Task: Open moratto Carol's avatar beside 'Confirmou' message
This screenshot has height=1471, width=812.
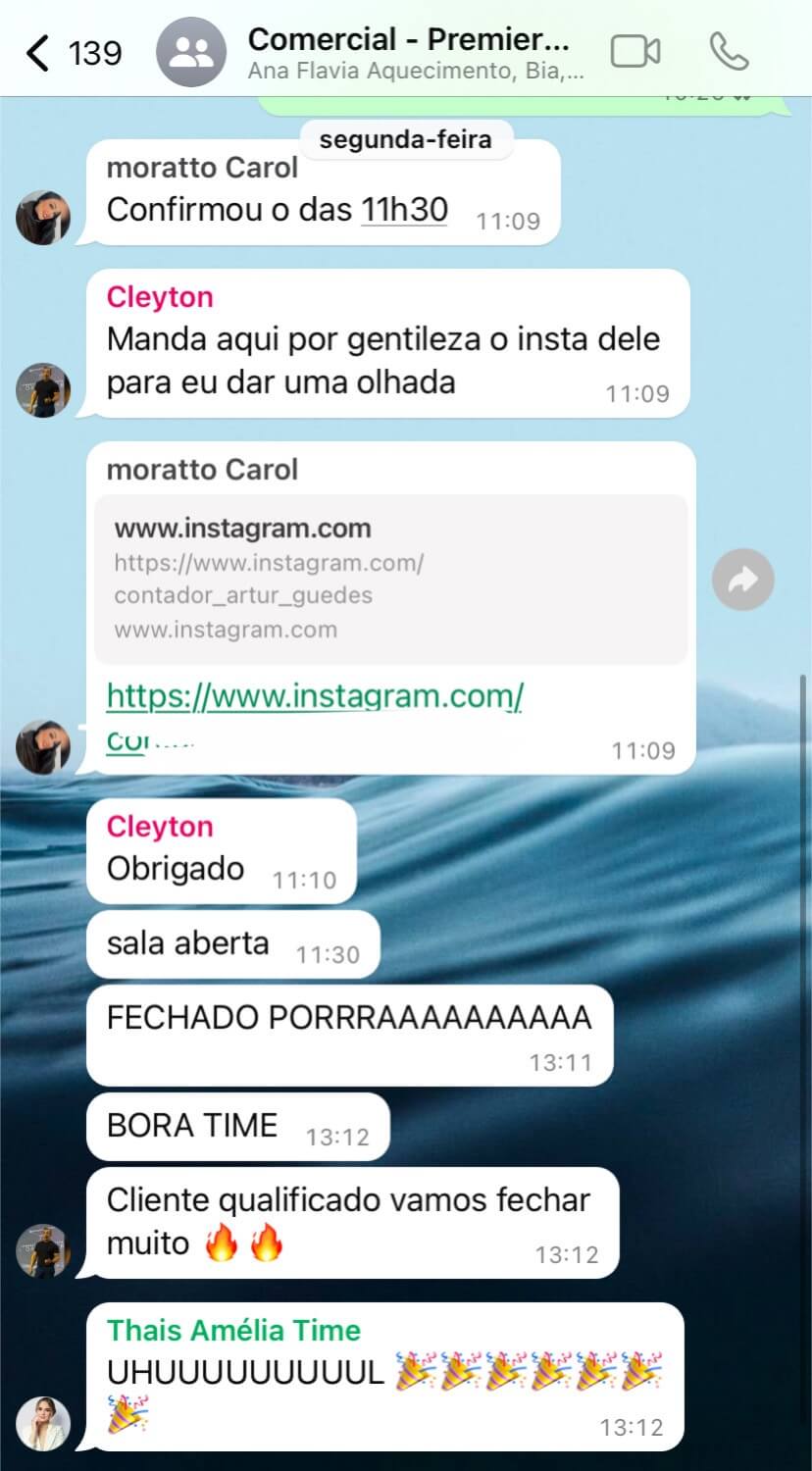Action: coord(43,218)
